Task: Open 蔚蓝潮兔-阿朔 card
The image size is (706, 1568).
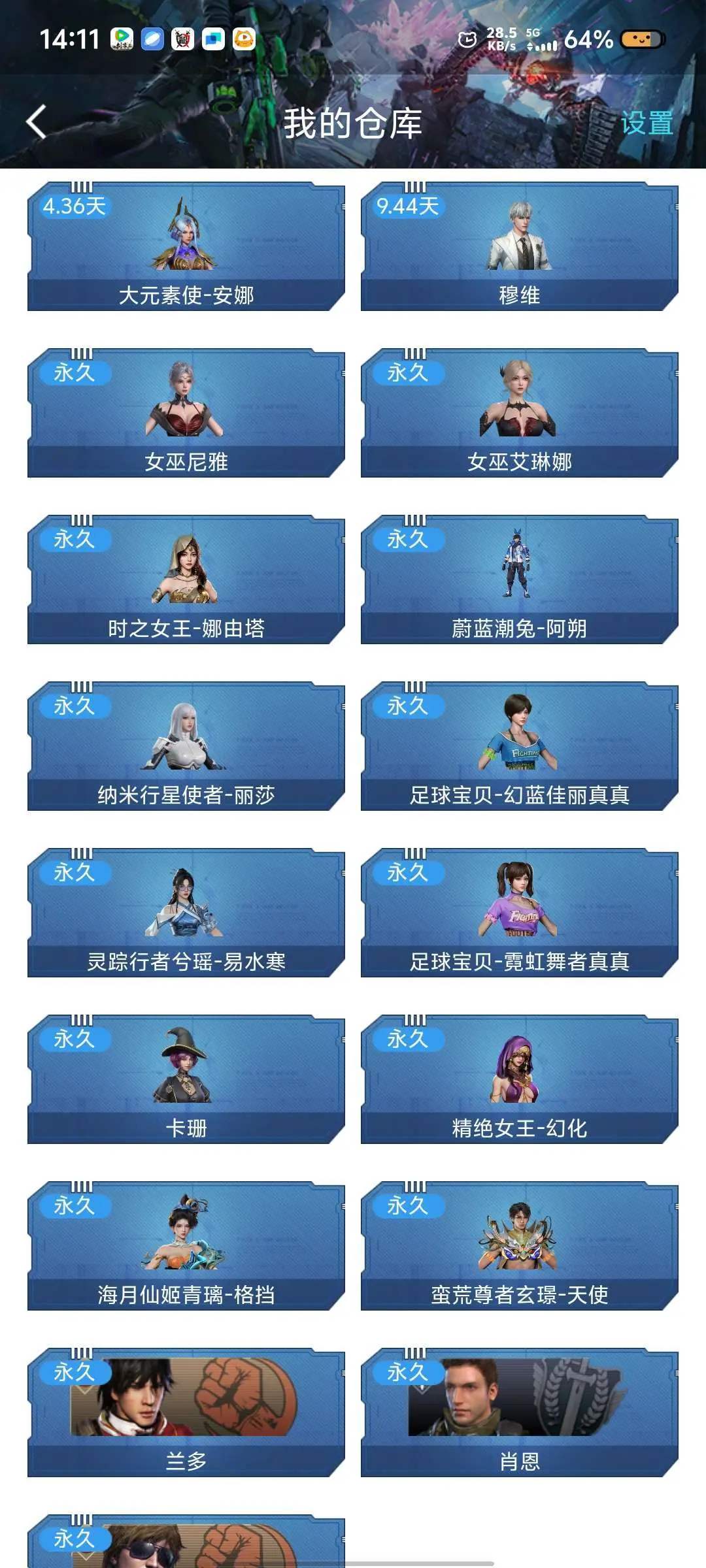Action: (x=520, y=580)
